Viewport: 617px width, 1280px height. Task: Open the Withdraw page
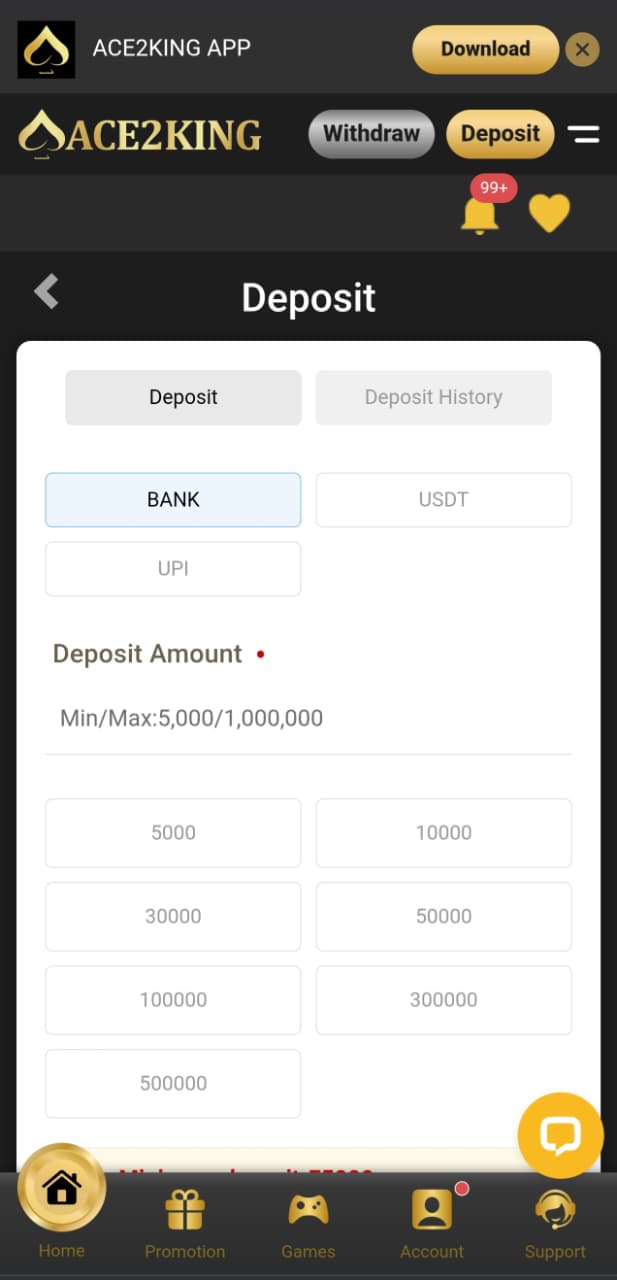click(371, 134)
